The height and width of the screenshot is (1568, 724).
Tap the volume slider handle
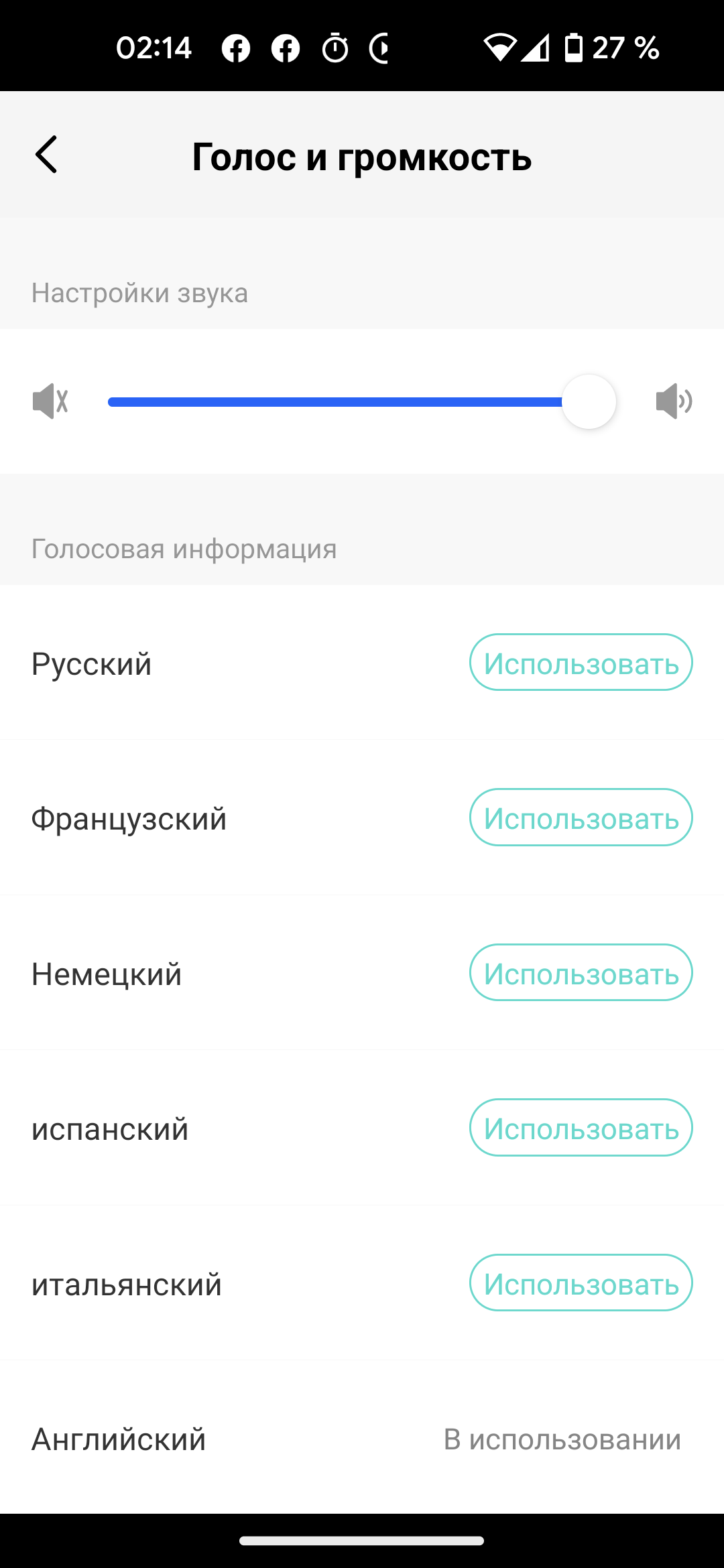[x=589, y=401]
